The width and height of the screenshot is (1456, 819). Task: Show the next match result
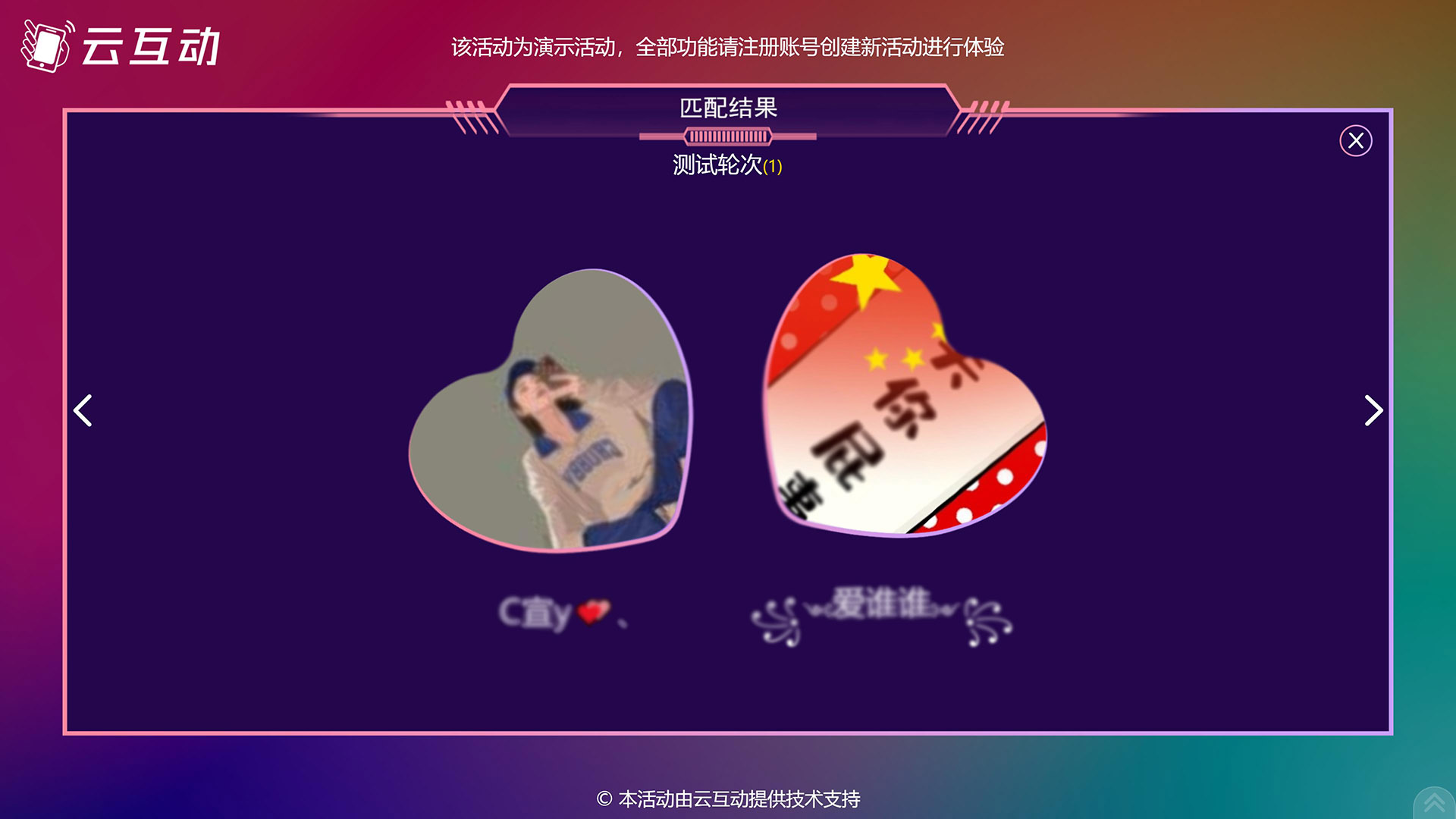[x=1373, y=410]
